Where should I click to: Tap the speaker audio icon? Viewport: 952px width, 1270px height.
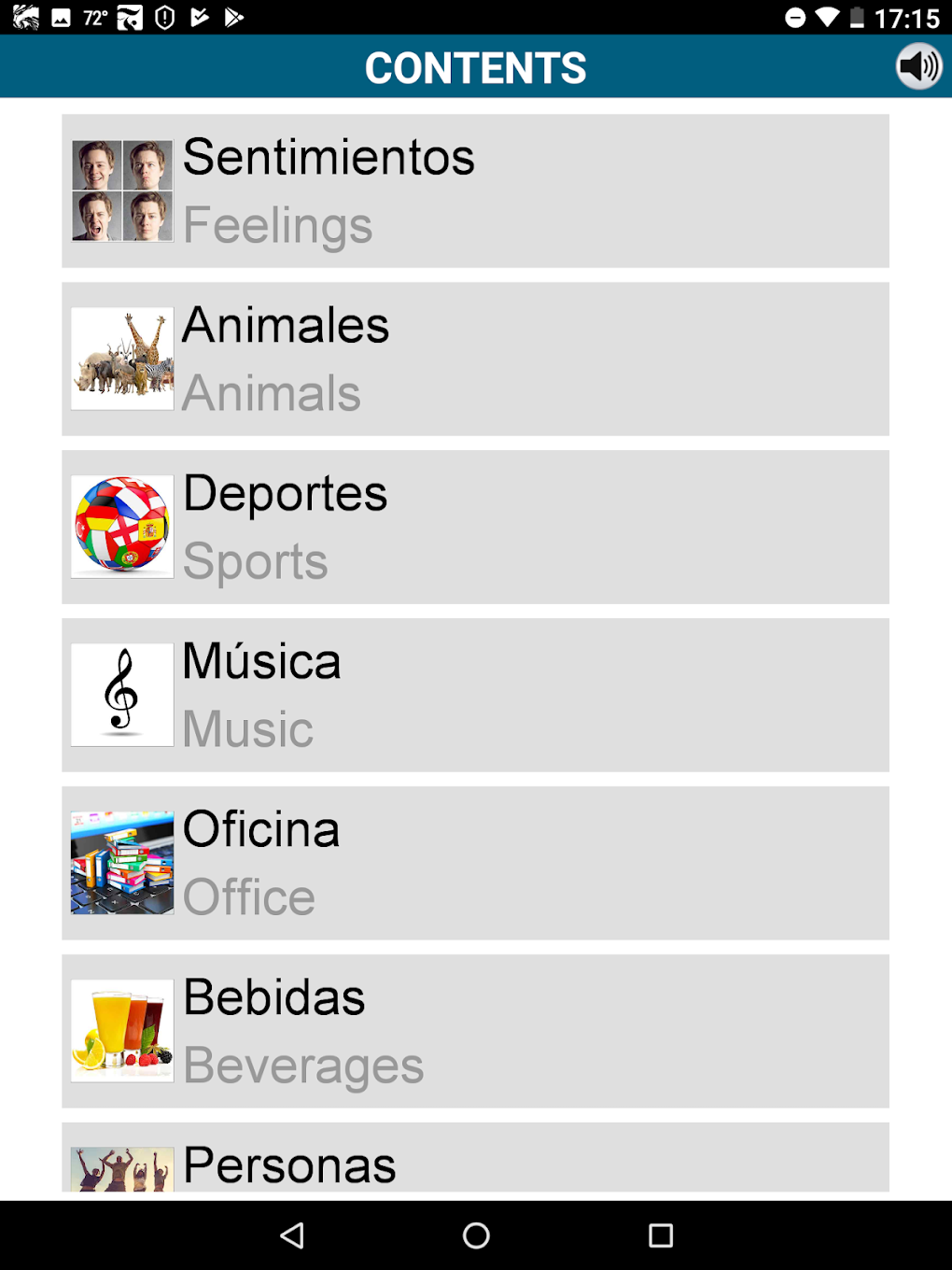tap(919, 65)
